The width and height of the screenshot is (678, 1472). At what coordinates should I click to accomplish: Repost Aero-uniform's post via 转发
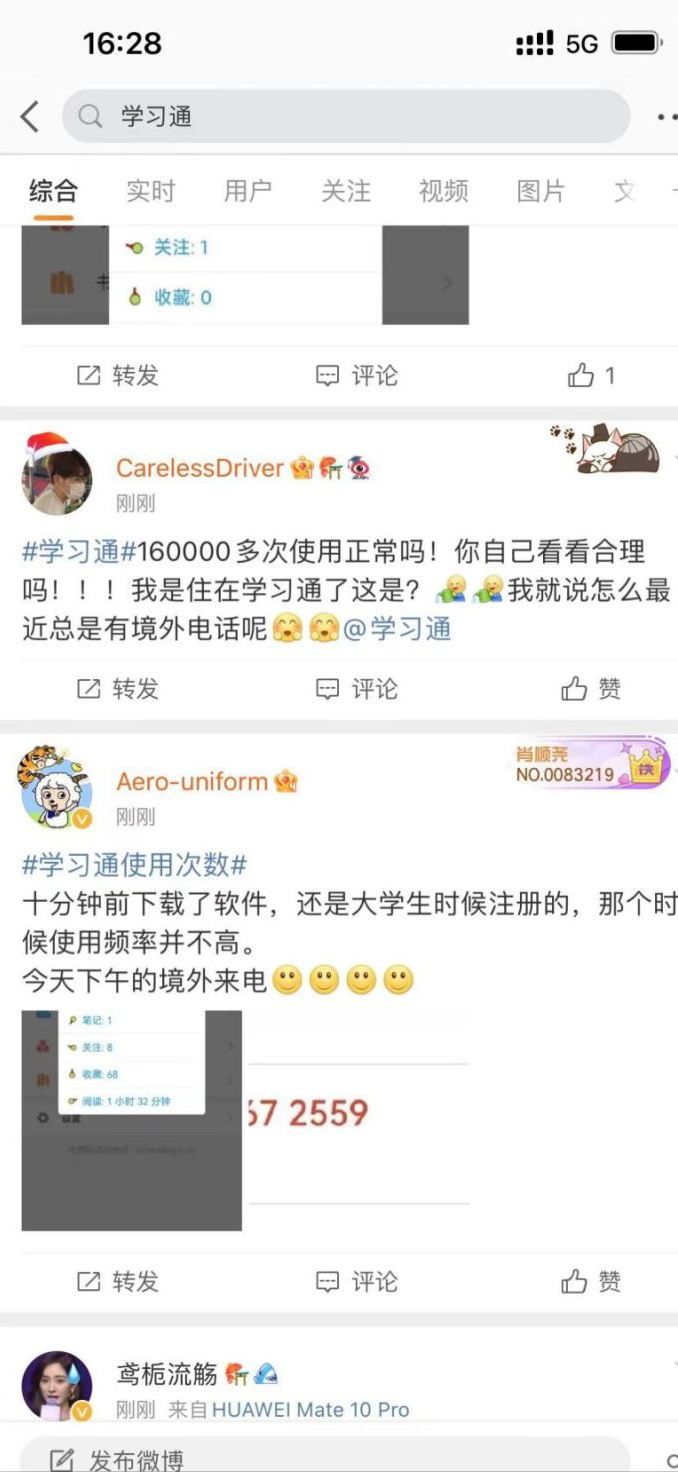tap(118, 1281)
